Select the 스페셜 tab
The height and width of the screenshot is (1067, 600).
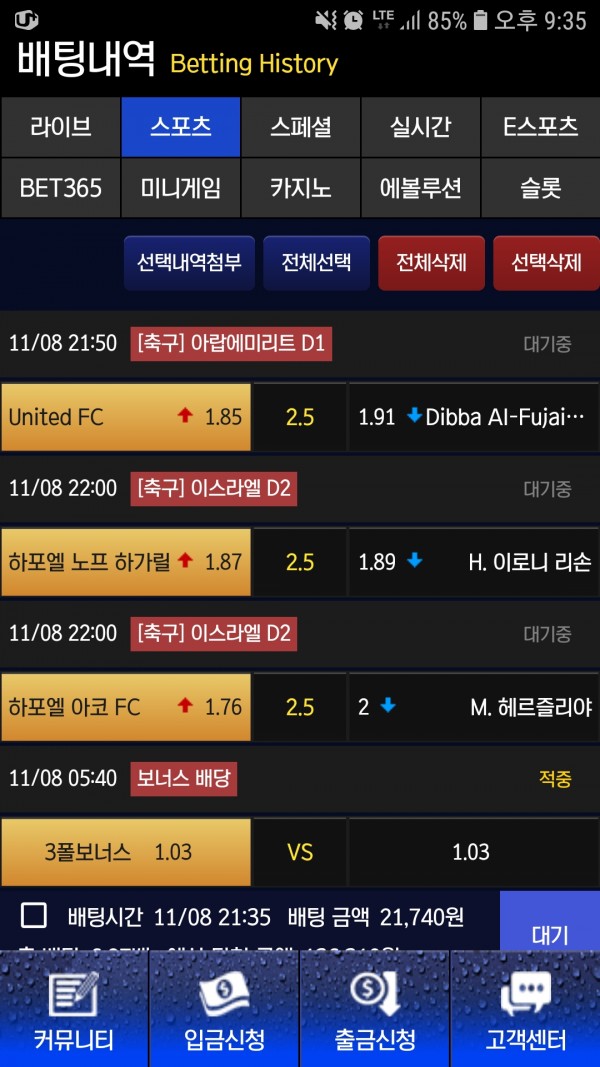coord(300,127)
